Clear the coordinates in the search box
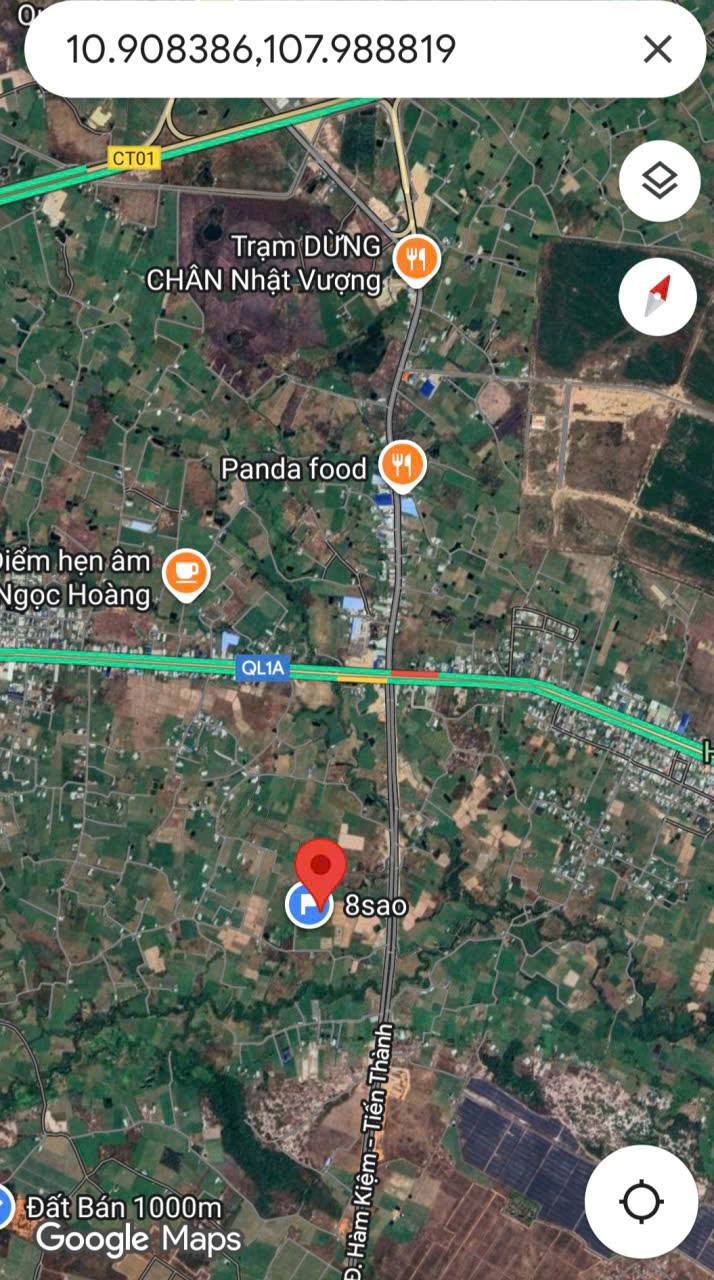Viewport: 714px width, 1280px height. [x=657, y=49]
